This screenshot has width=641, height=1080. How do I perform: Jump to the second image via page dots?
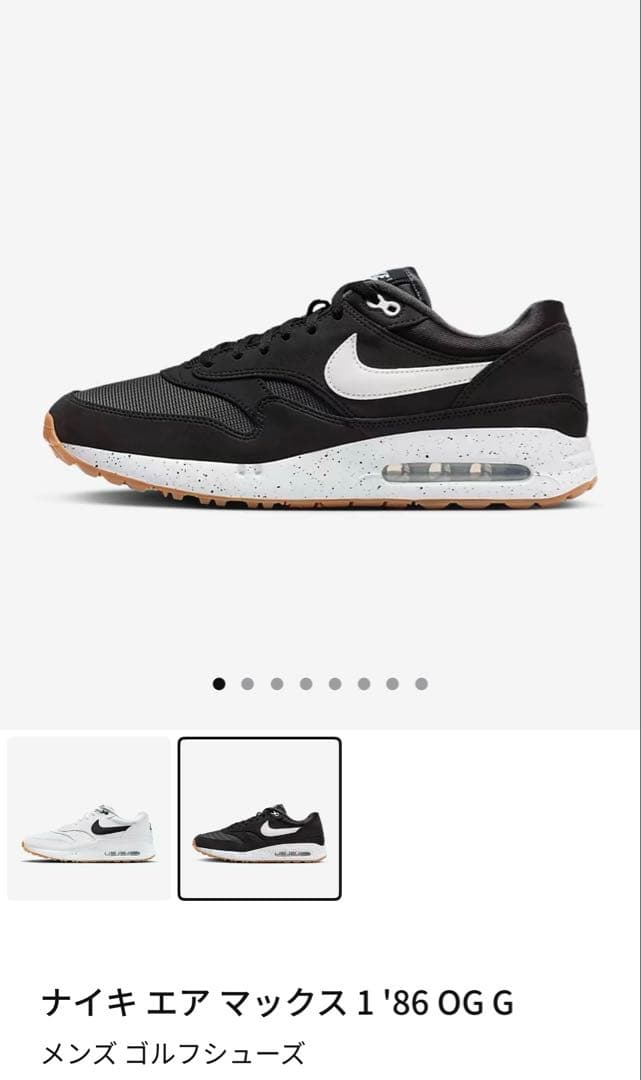point(248,684)
